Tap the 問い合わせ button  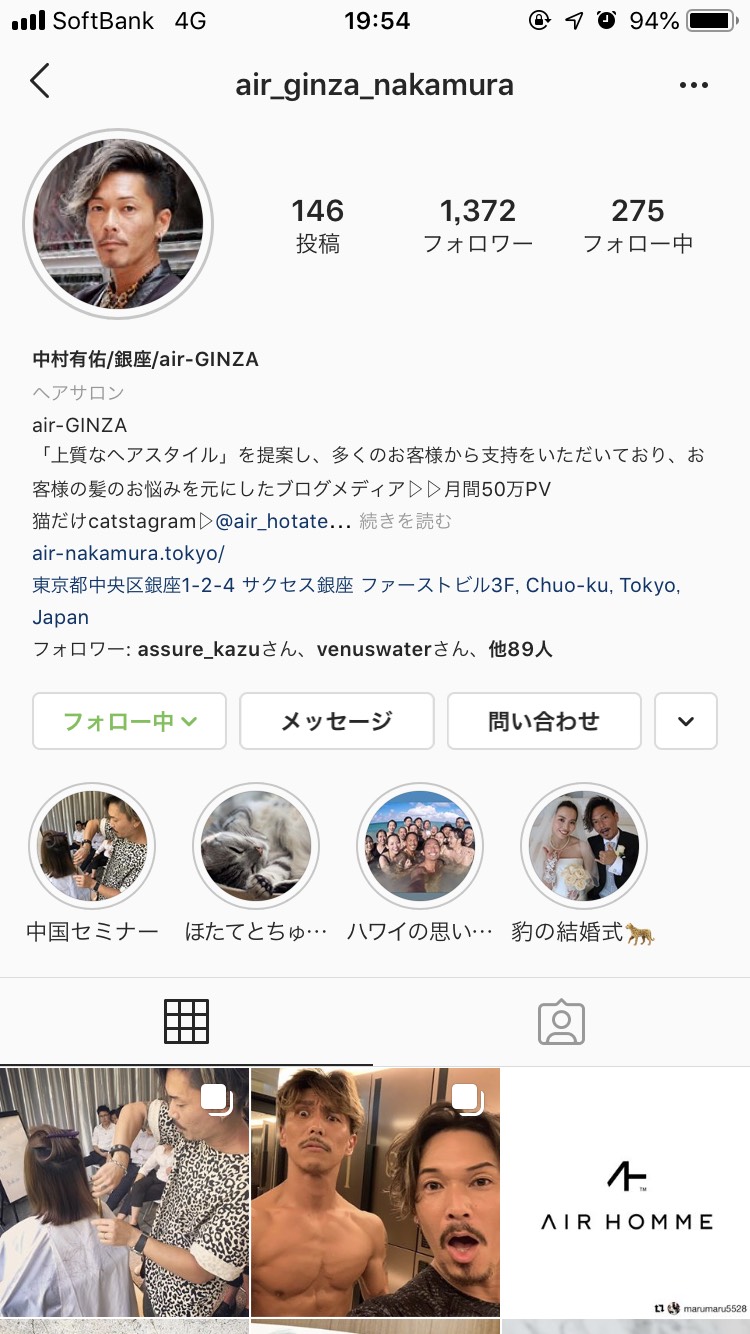(x=543, y=721)
